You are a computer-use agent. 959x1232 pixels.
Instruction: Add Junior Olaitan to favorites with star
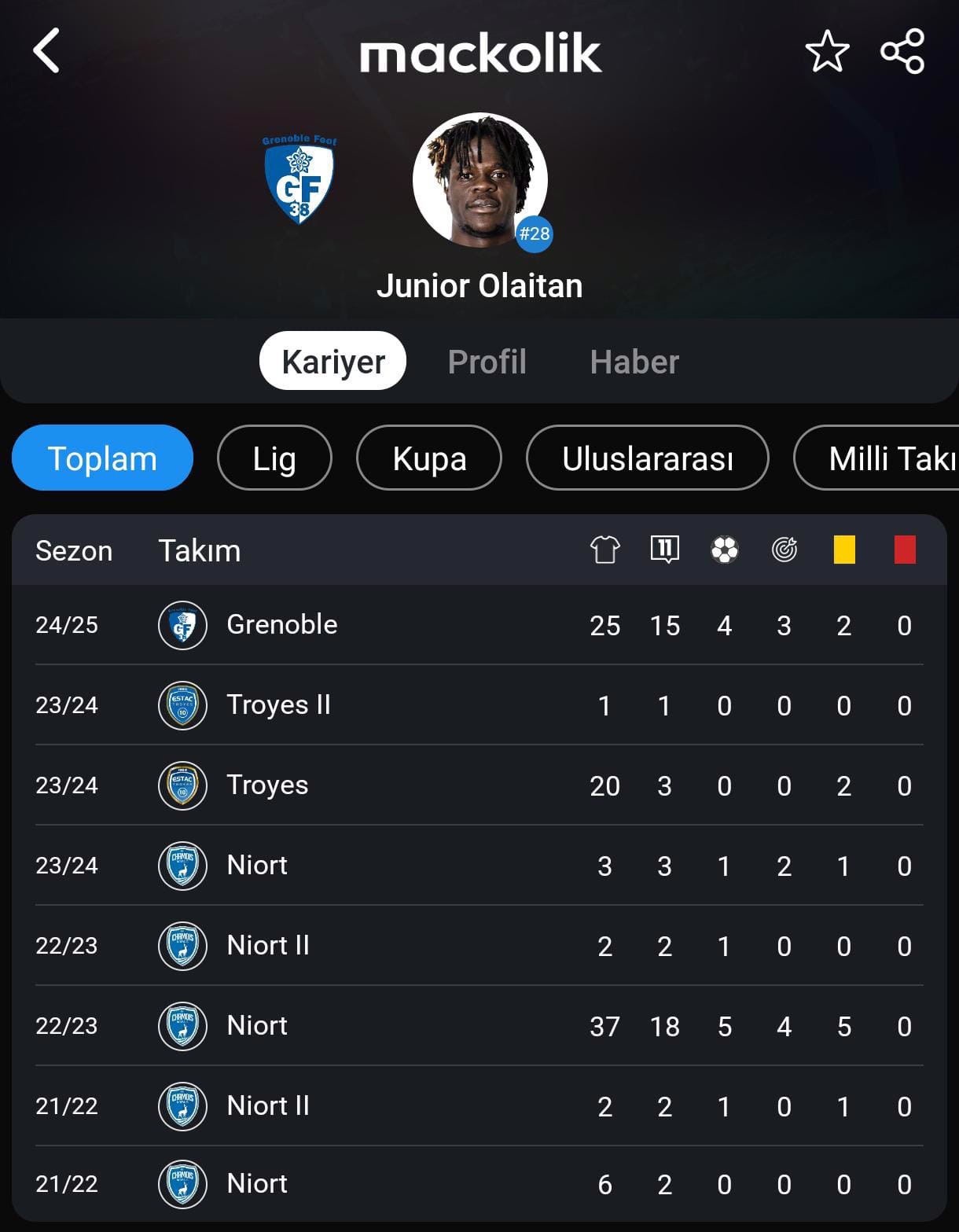click(827, 52)
